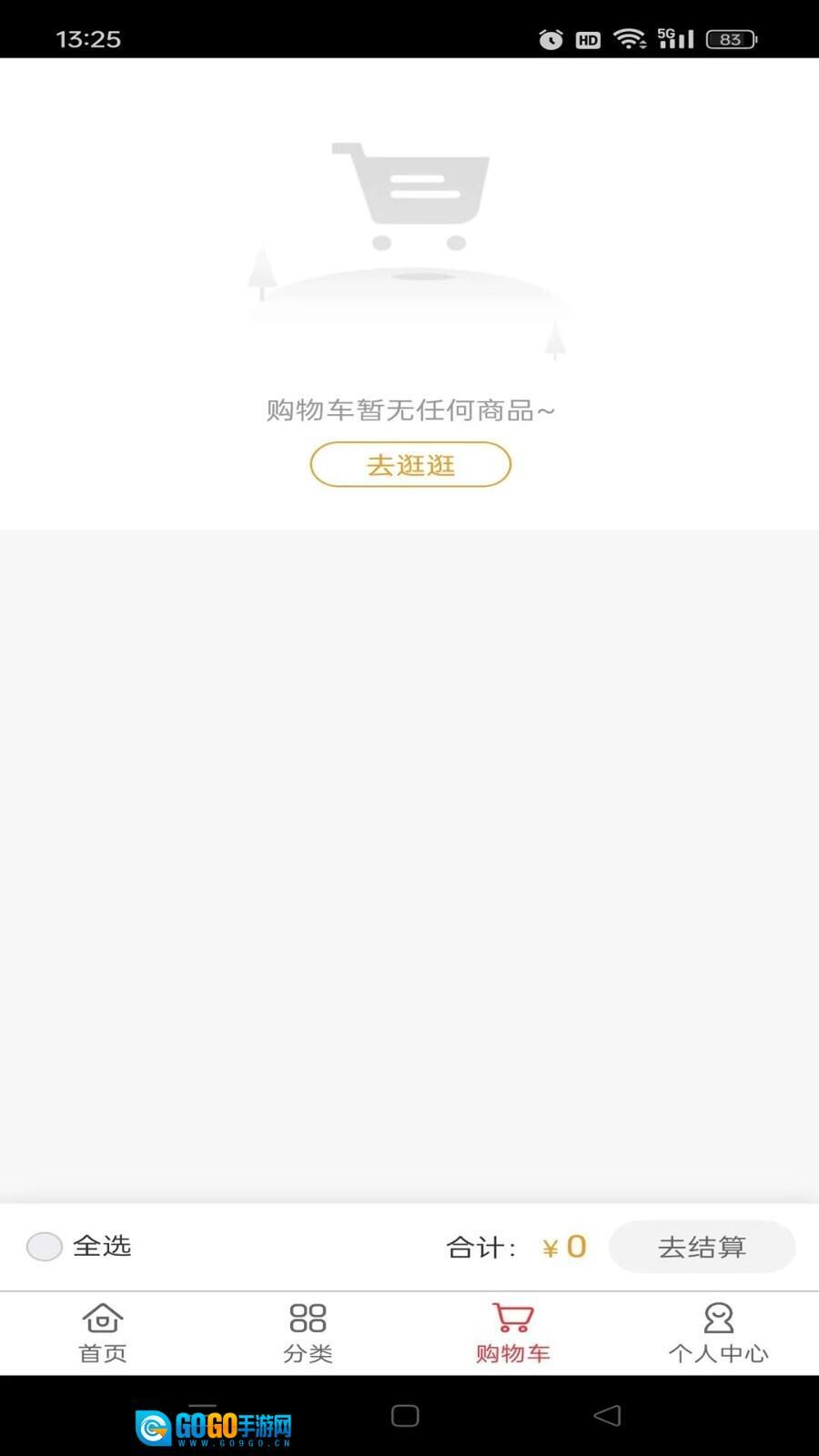The width and height of the screenshot is (819, 1456).
Task: Tap 去结算 to check out
Action: point(702,1247)
